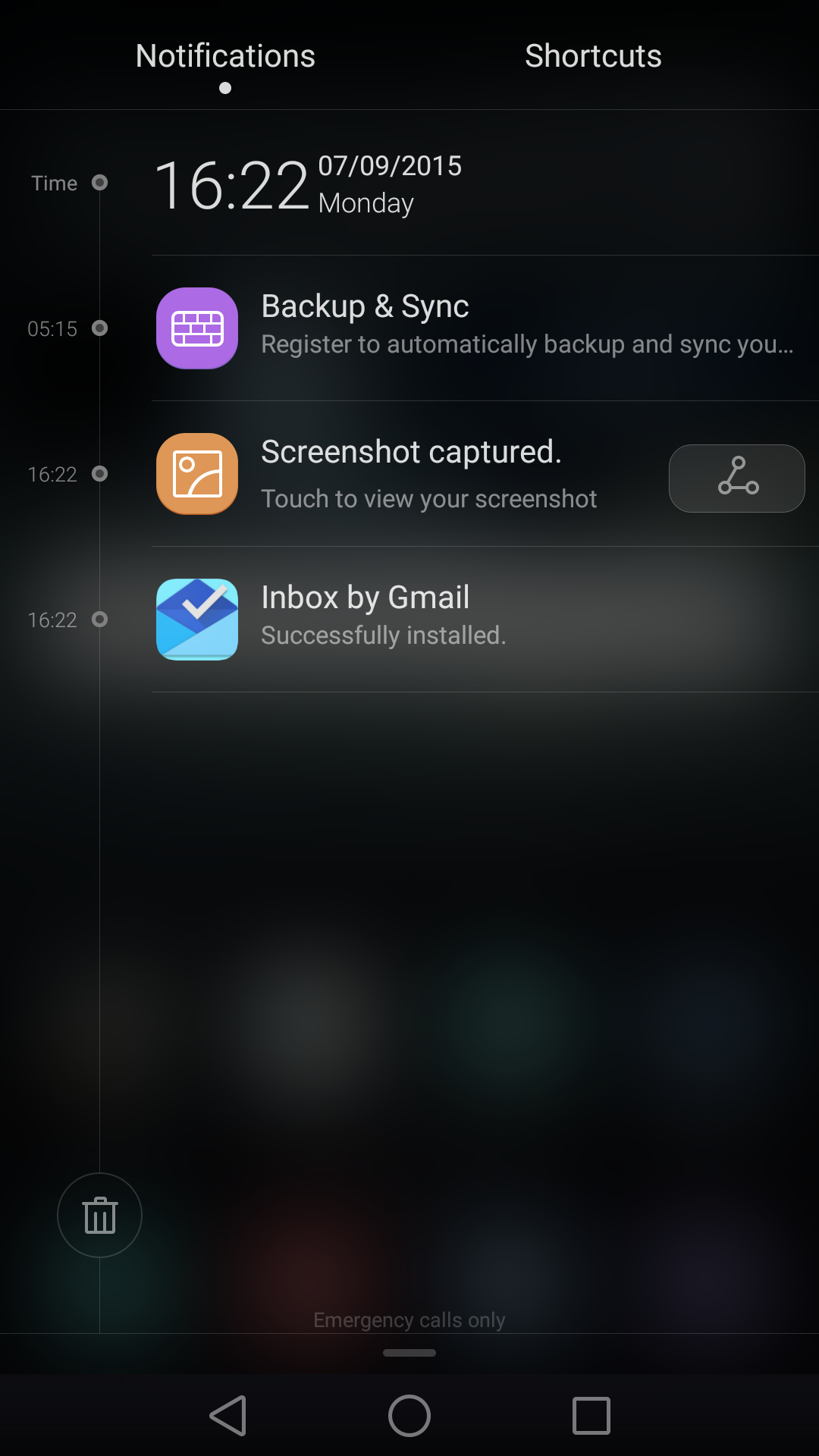Go back using the navigation bar
Image resolution: width=819 pixels, height=1456 pixels.
click(x=228, y=1416)
